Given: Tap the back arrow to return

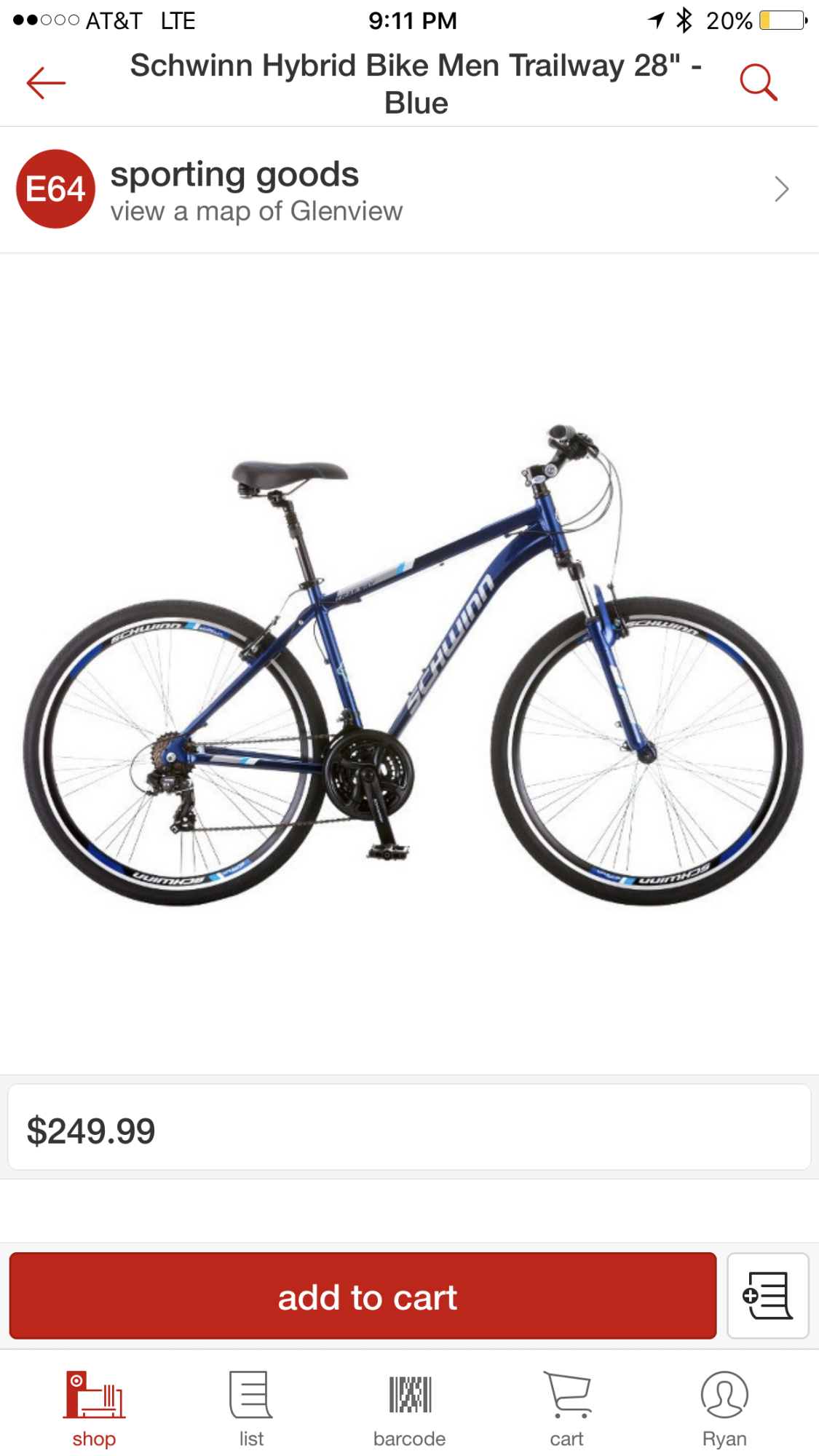Looking at the screenshot, I should point(45,82).
